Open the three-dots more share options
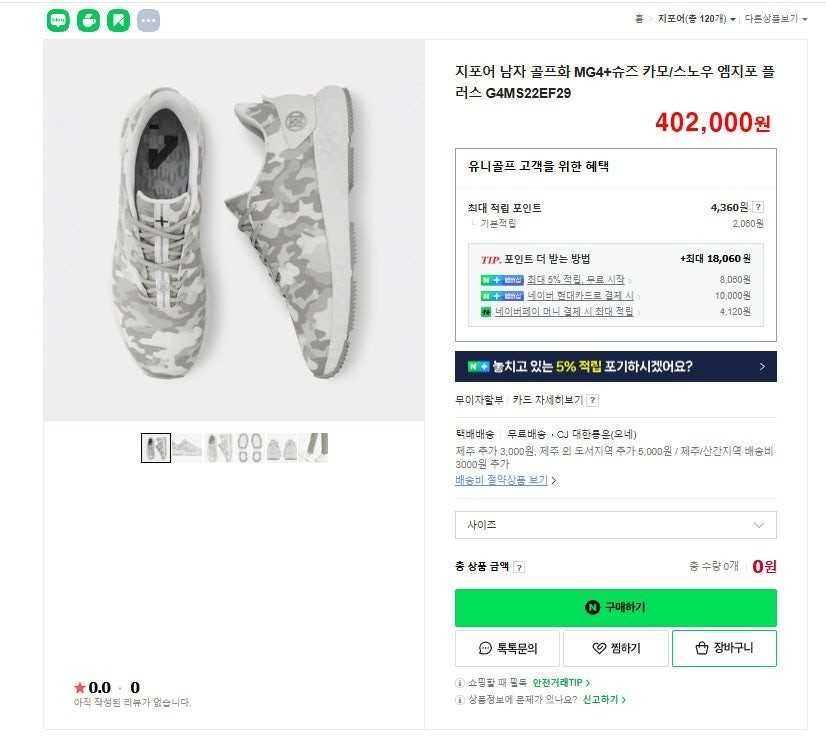Image resolution: width=826 pixels, height=749 pixels. coord(148,20)
